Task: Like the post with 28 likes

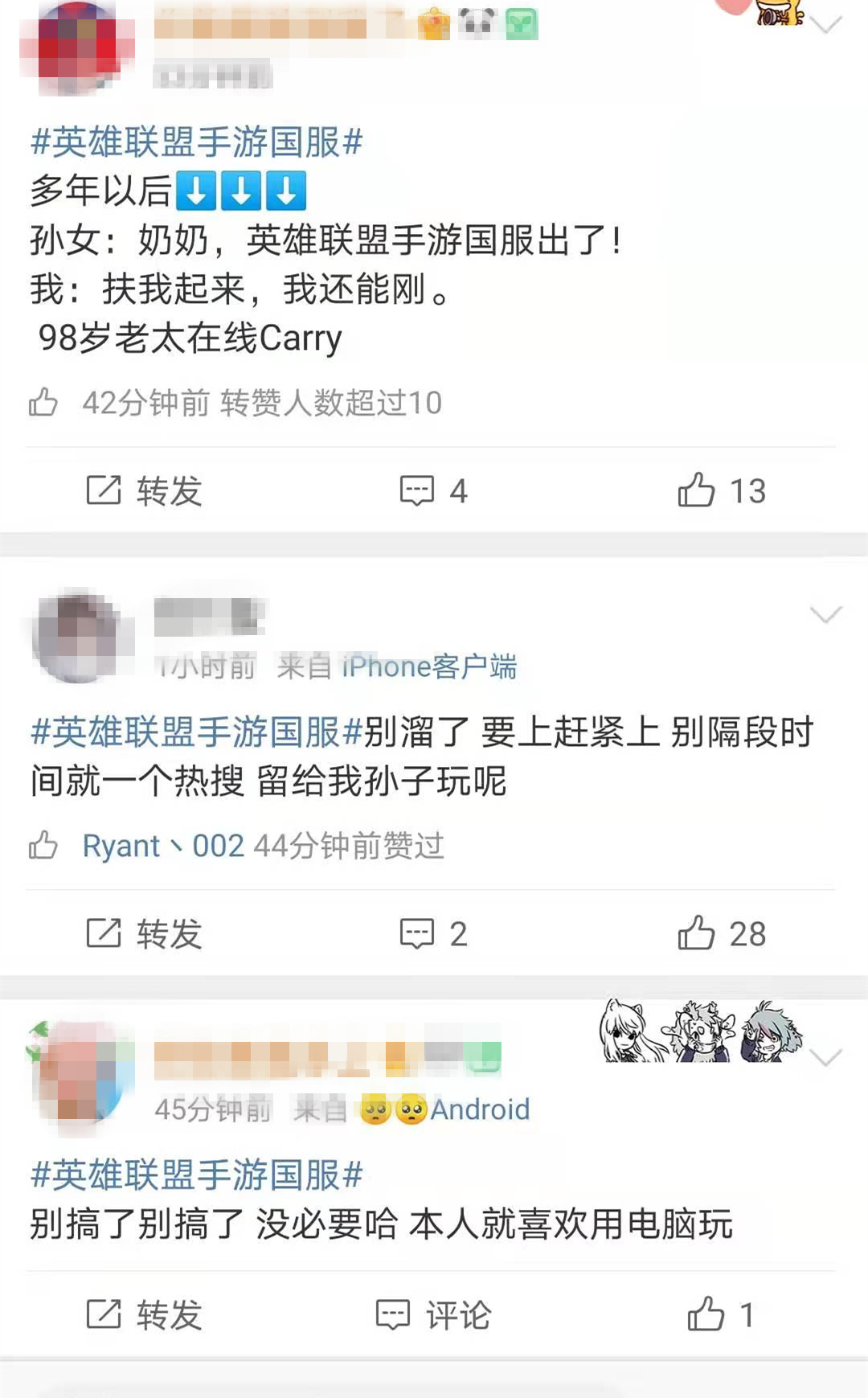Action: pos(721,933)
